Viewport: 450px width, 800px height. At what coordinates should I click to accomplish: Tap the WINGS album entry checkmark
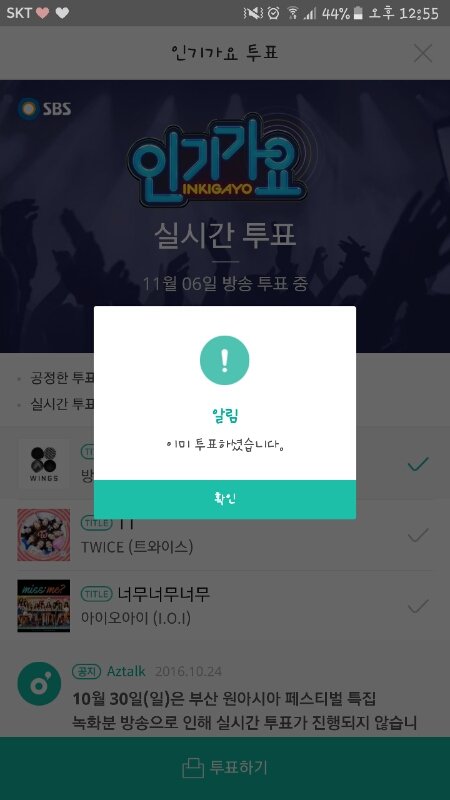point(418,464)
